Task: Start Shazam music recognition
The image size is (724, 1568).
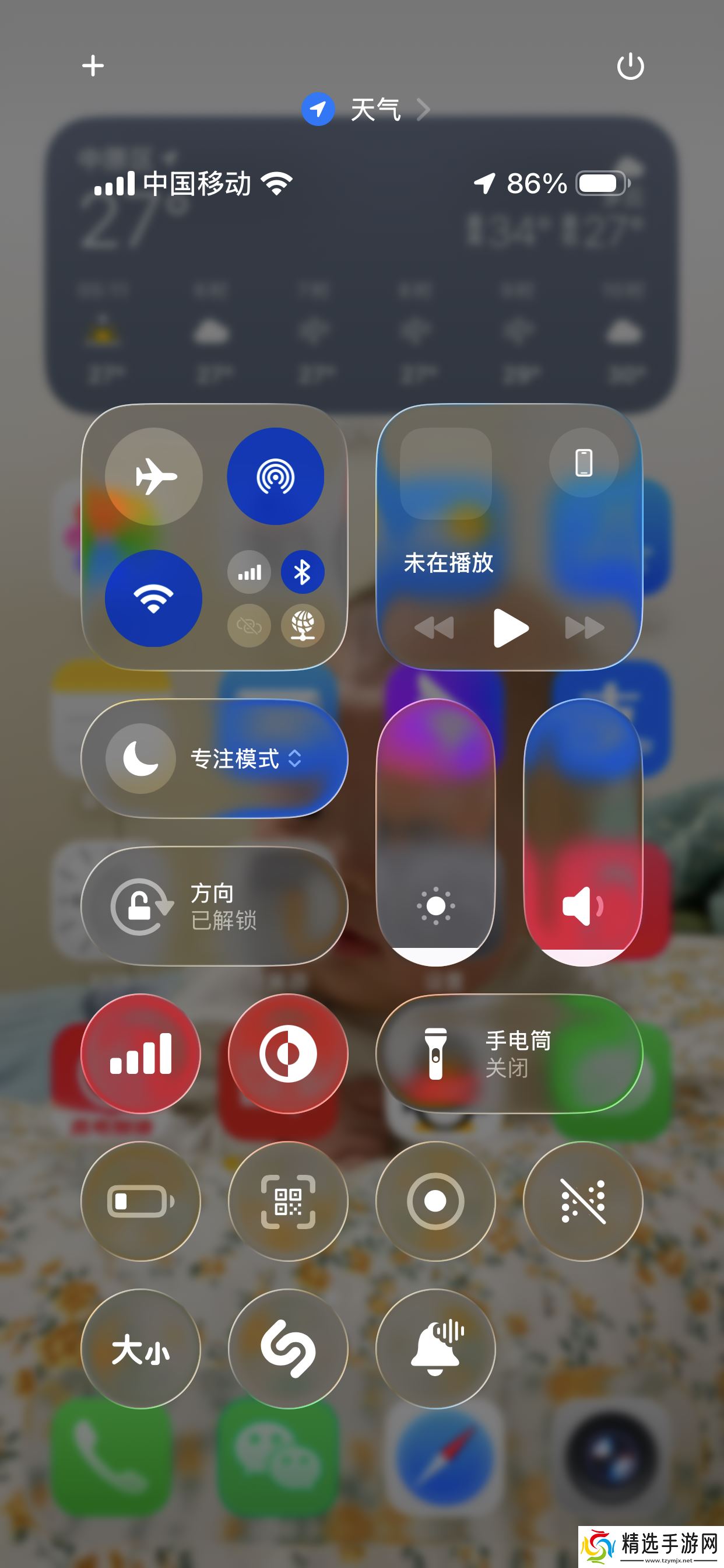Action: (x=288, y=1348)
